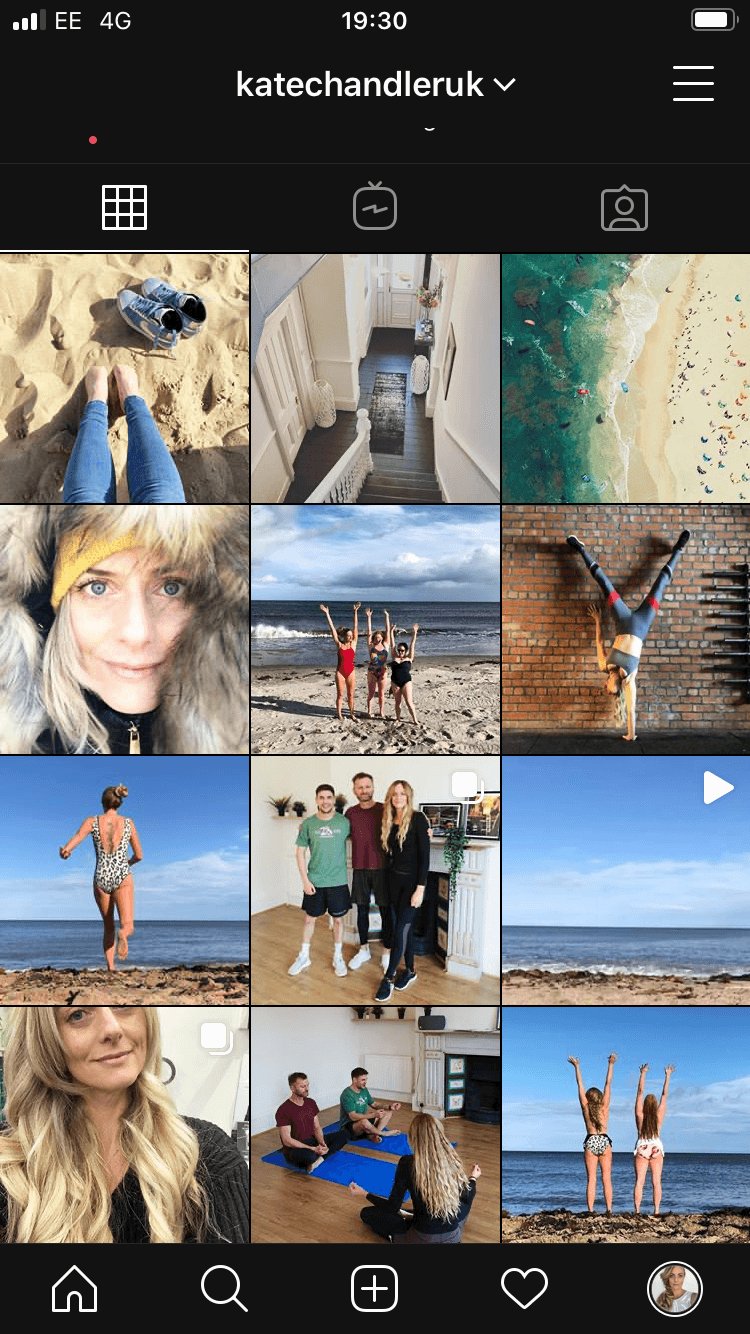Viewport: 750px width, 1334px height.
Task: Play the sea horizon video post
Action: point(626,880)
